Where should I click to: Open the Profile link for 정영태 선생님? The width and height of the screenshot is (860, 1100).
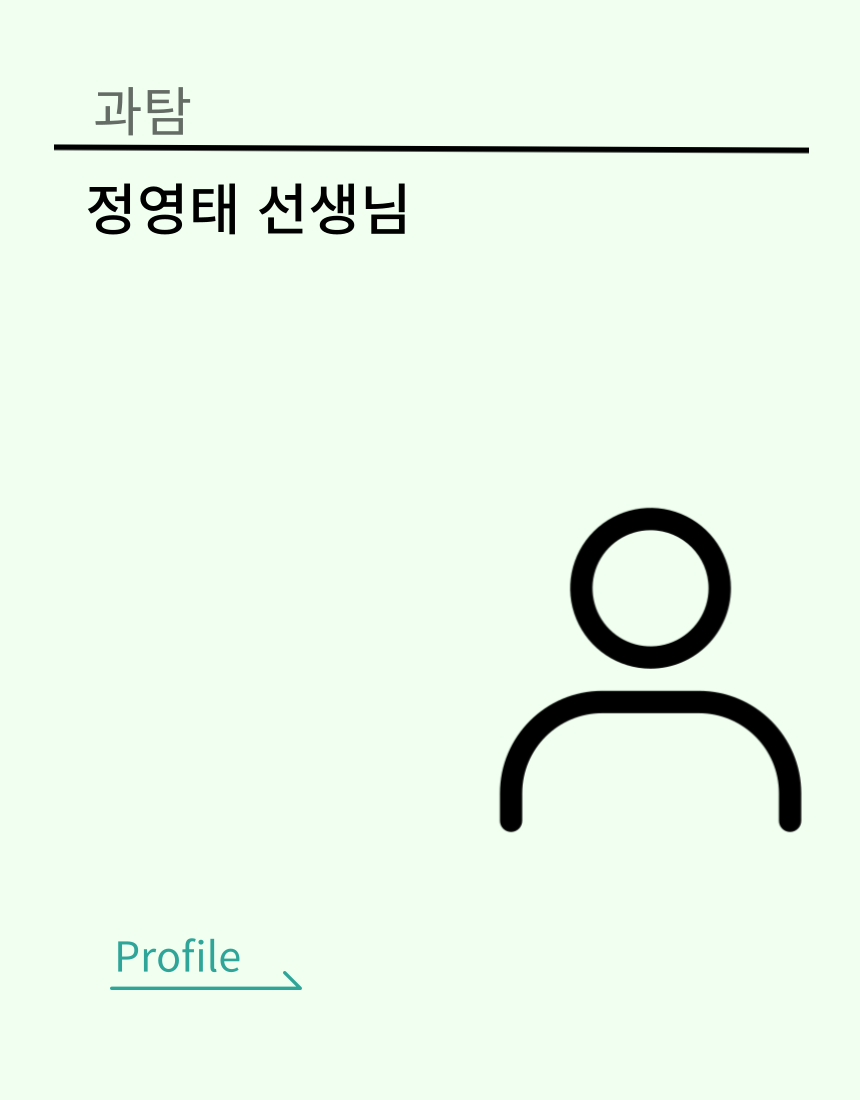pos(179,958)
